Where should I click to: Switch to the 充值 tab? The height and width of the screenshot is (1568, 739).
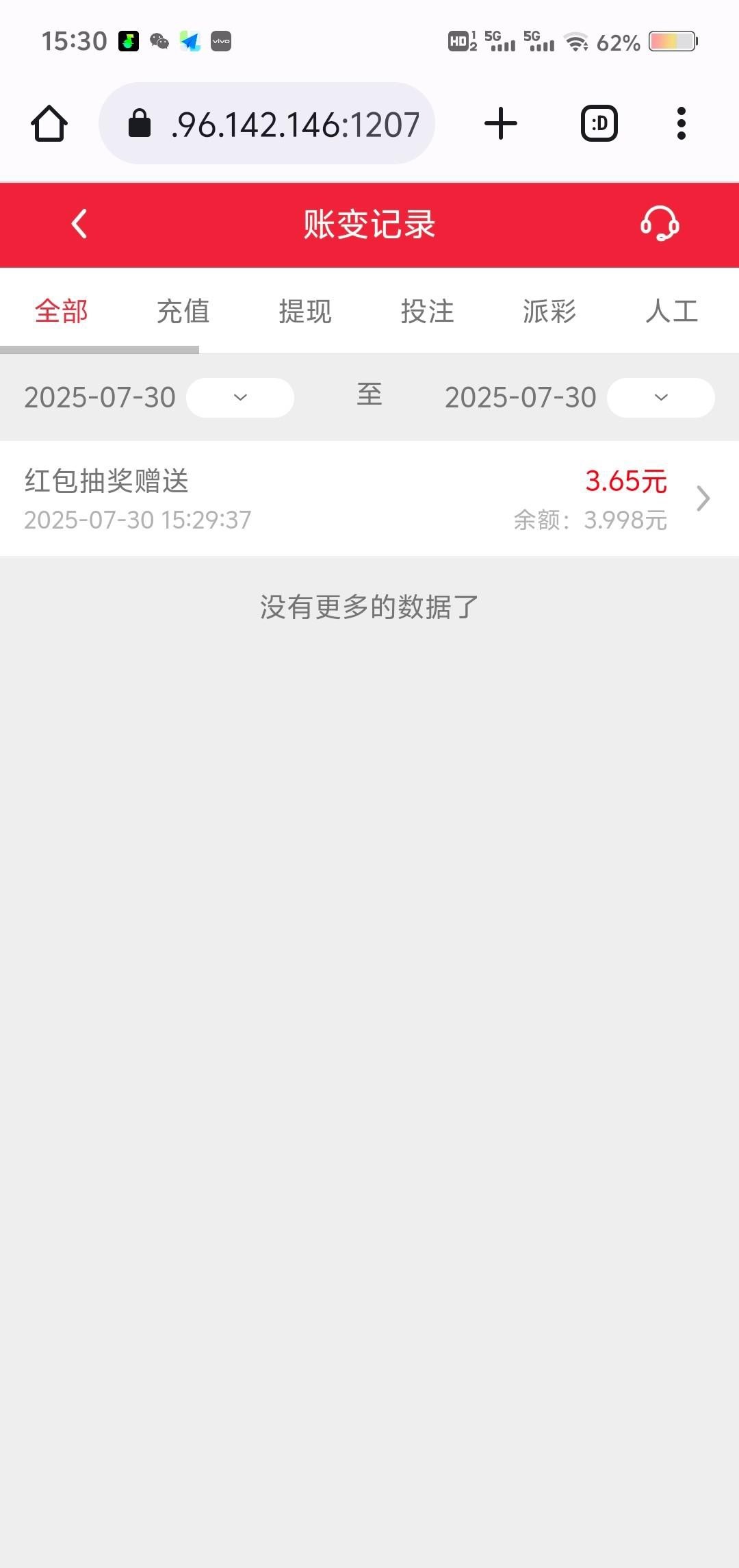(183, 312)
